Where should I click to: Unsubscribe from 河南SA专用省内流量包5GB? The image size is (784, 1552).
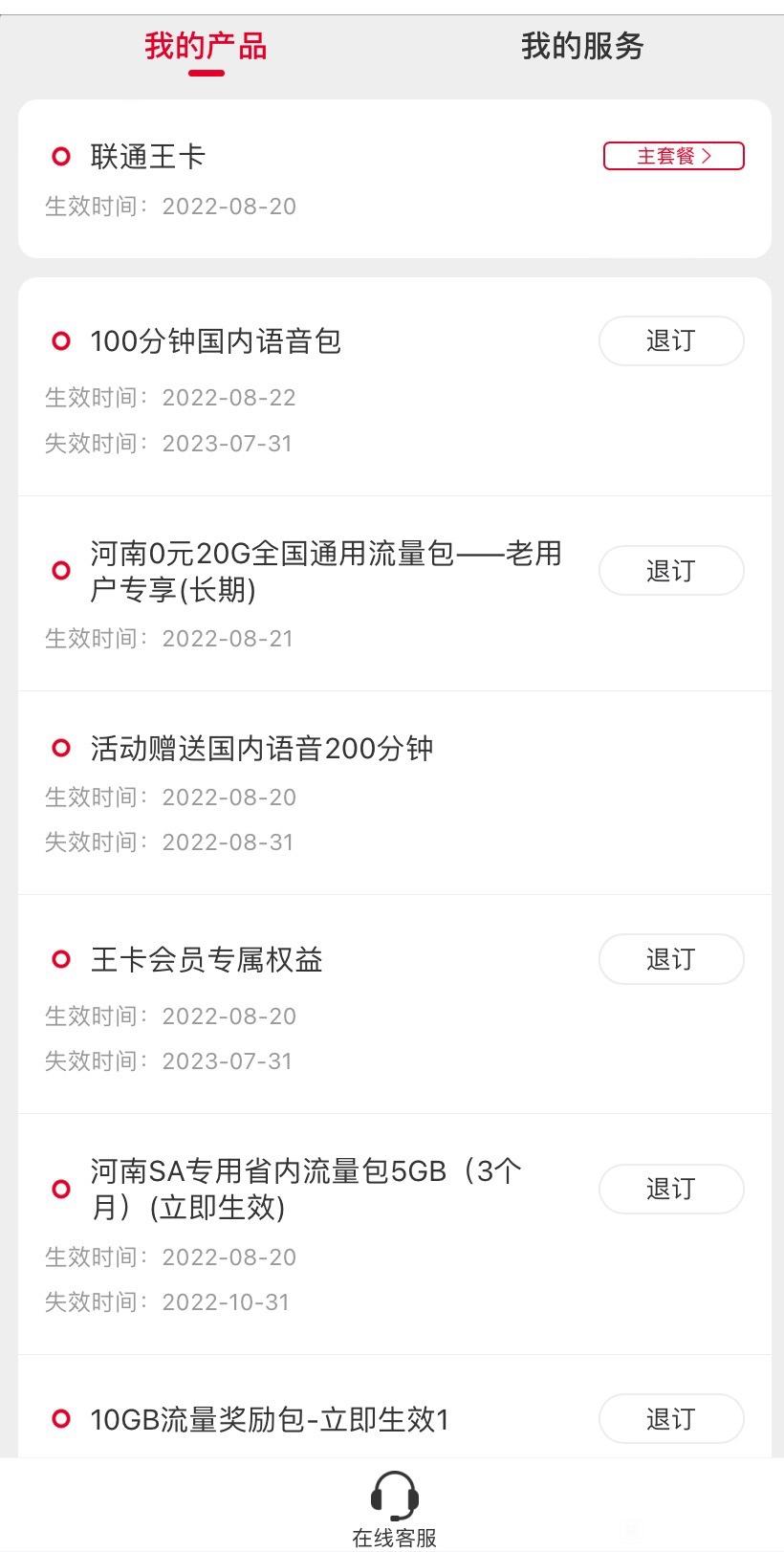671,1189
